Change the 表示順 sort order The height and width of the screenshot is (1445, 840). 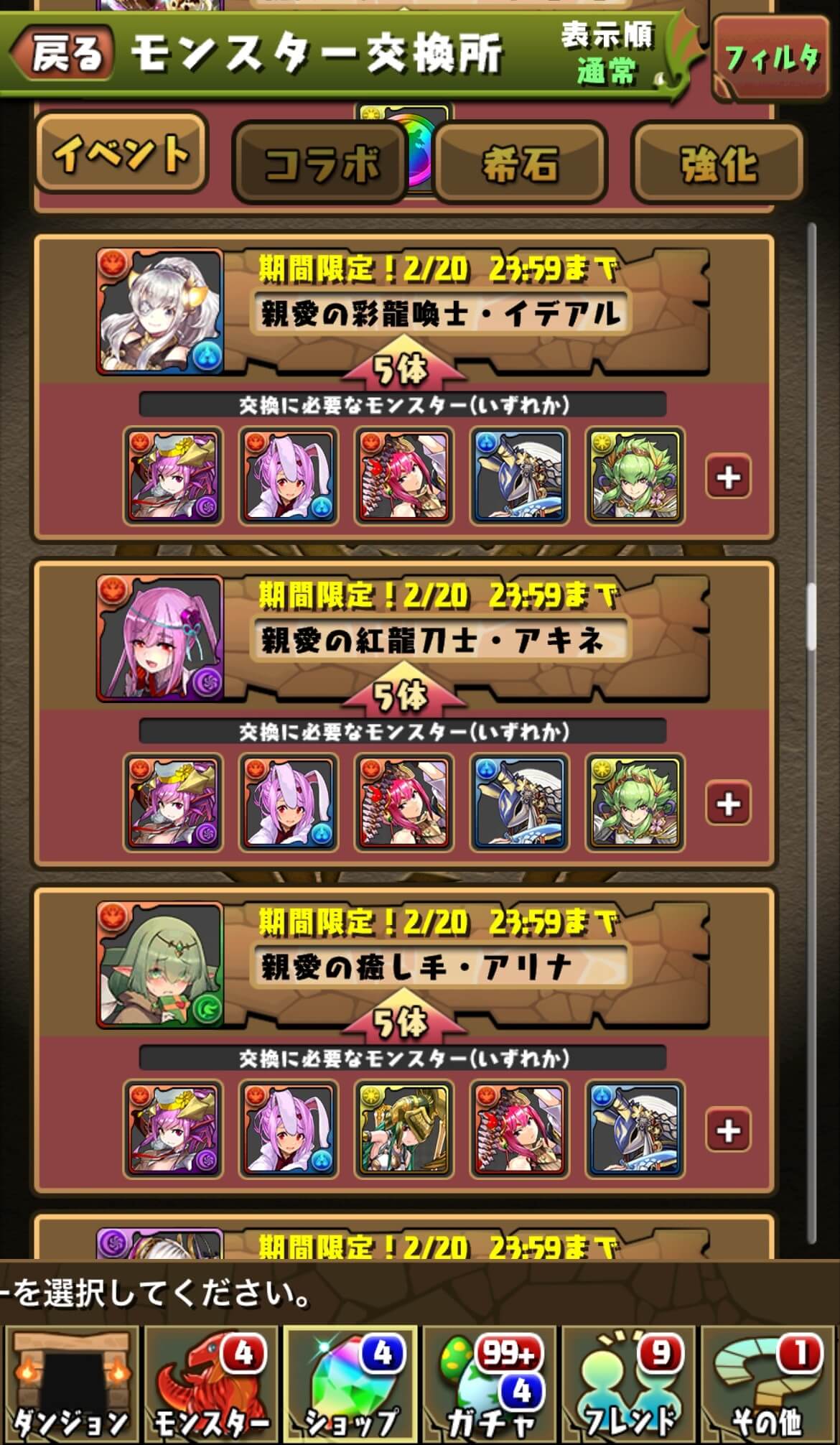[607, 55]
